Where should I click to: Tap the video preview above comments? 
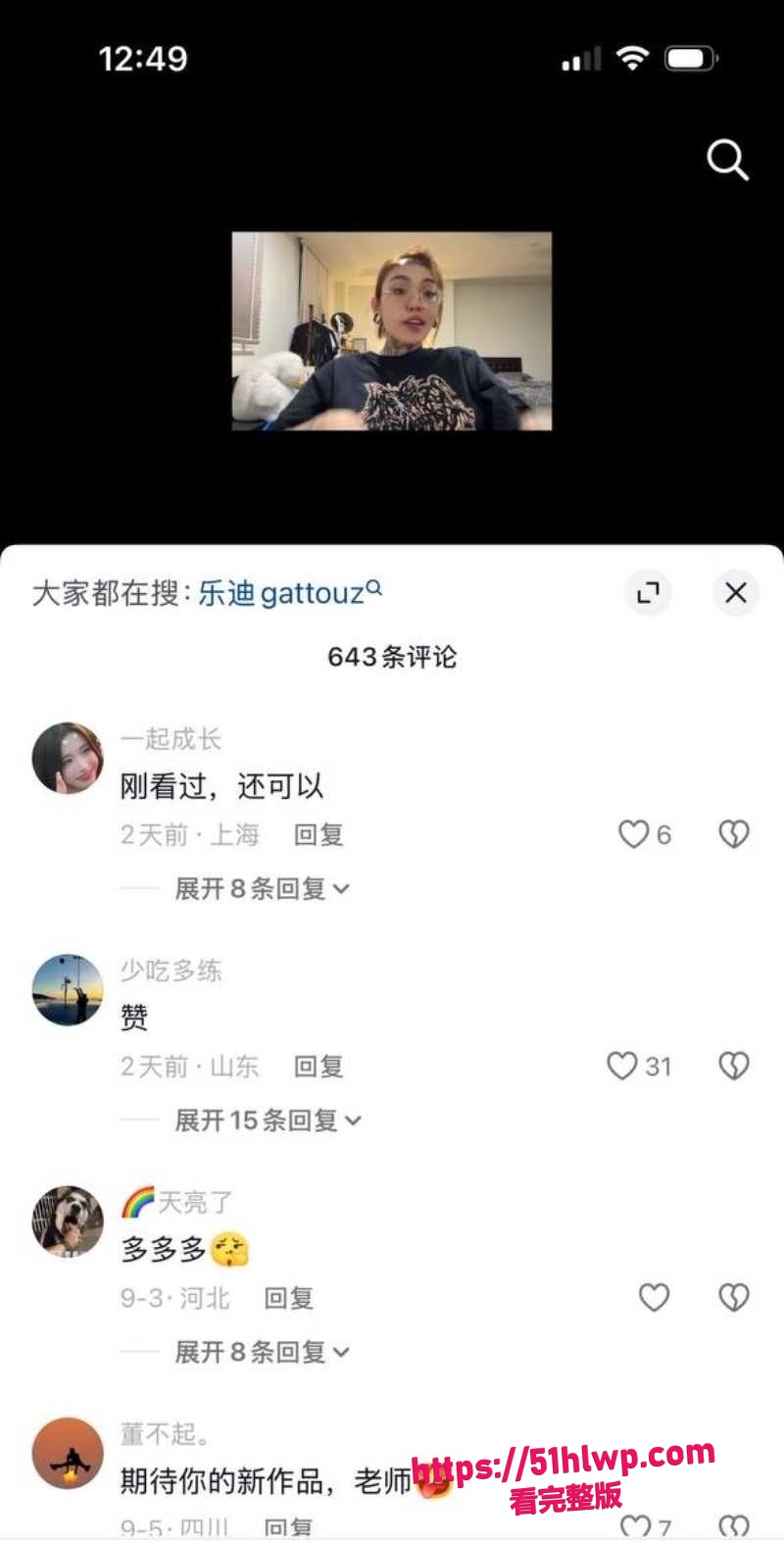[392, 331]
